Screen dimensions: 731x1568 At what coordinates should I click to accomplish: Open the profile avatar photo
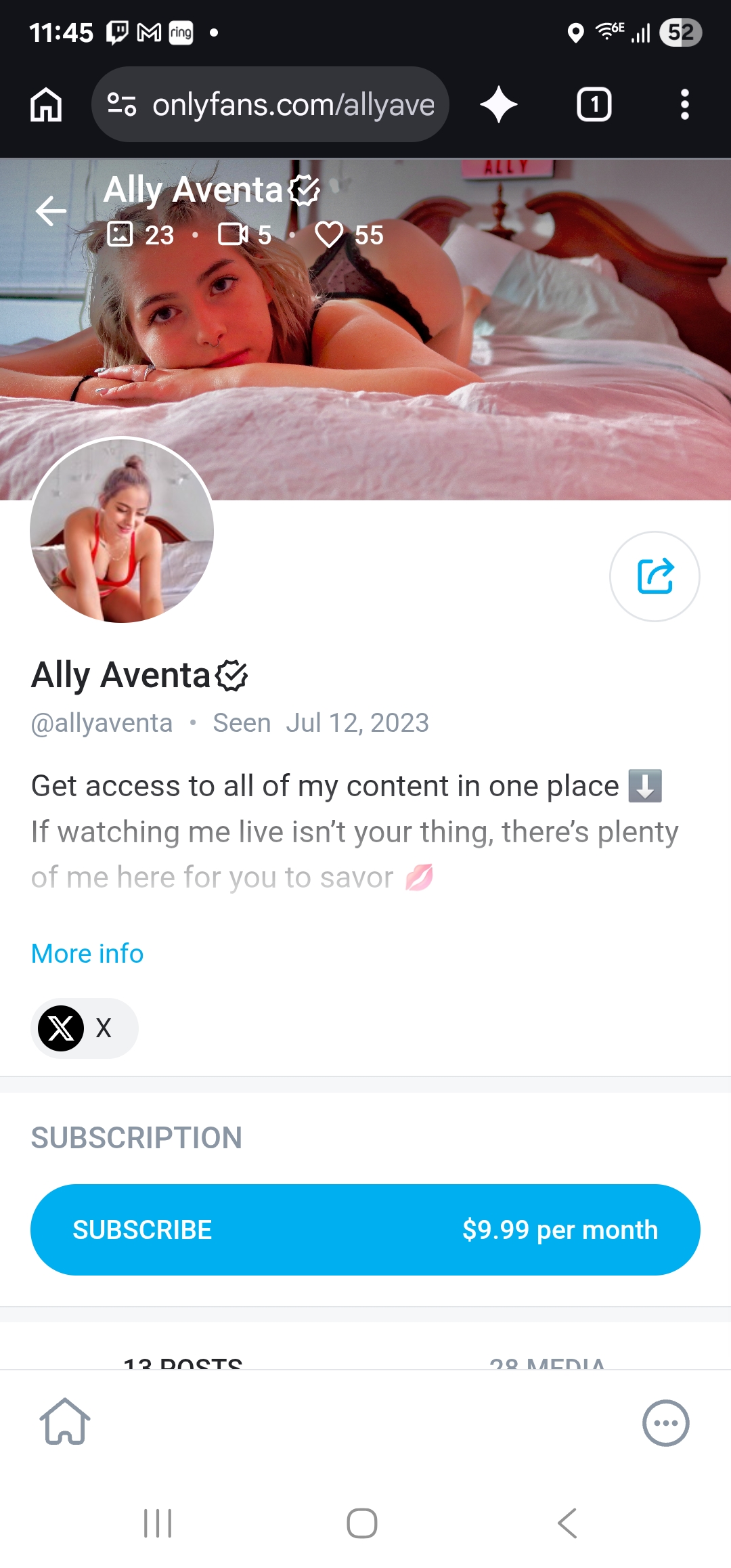(122, 530)
